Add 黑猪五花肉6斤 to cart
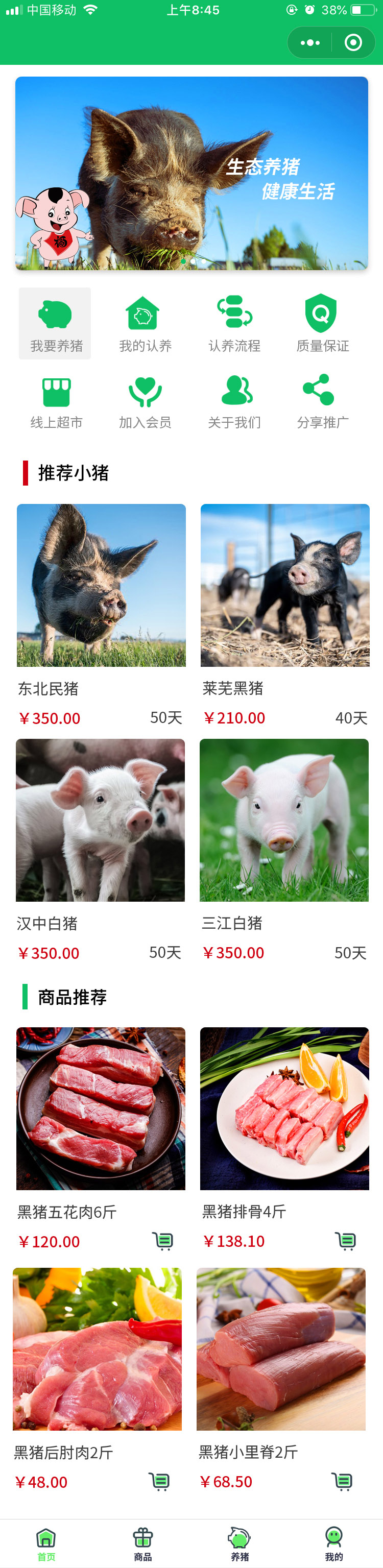Viewport: 383px width, 1568px height. point(162,1241)
